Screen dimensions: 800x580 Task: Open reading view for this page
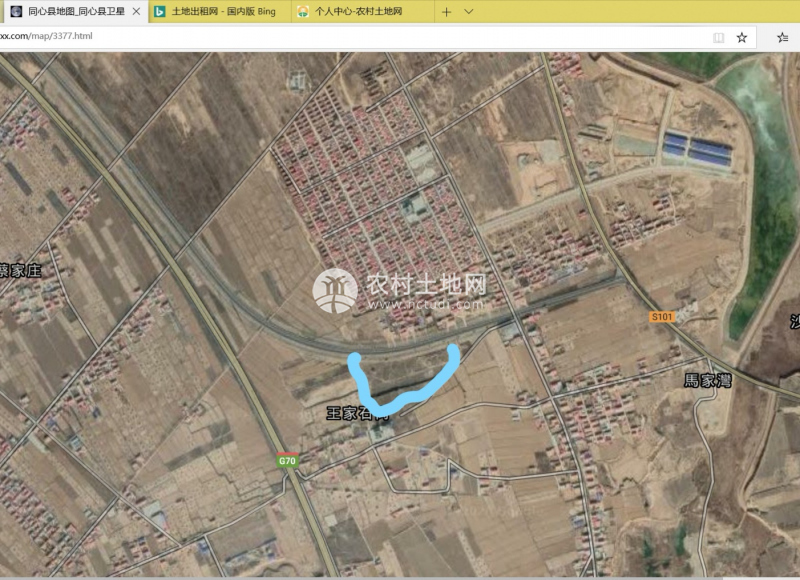point(718,37)
